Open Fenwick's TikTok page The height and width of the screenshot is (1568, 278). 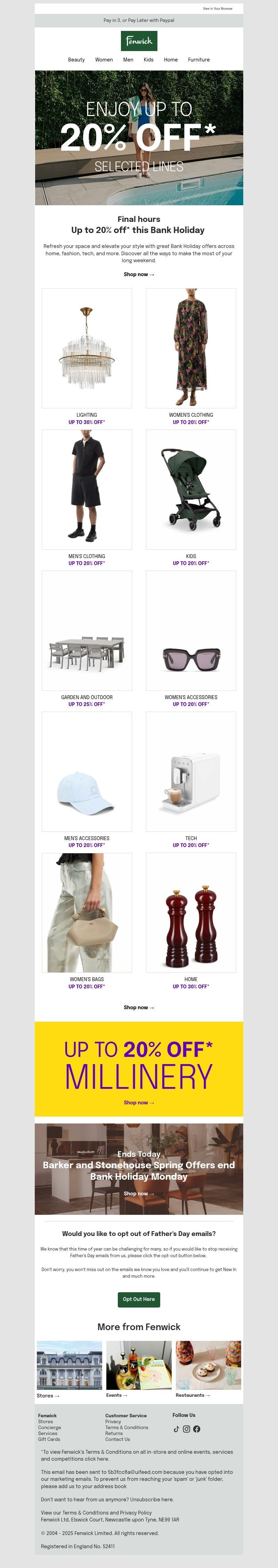click(x=176, y=1429)
